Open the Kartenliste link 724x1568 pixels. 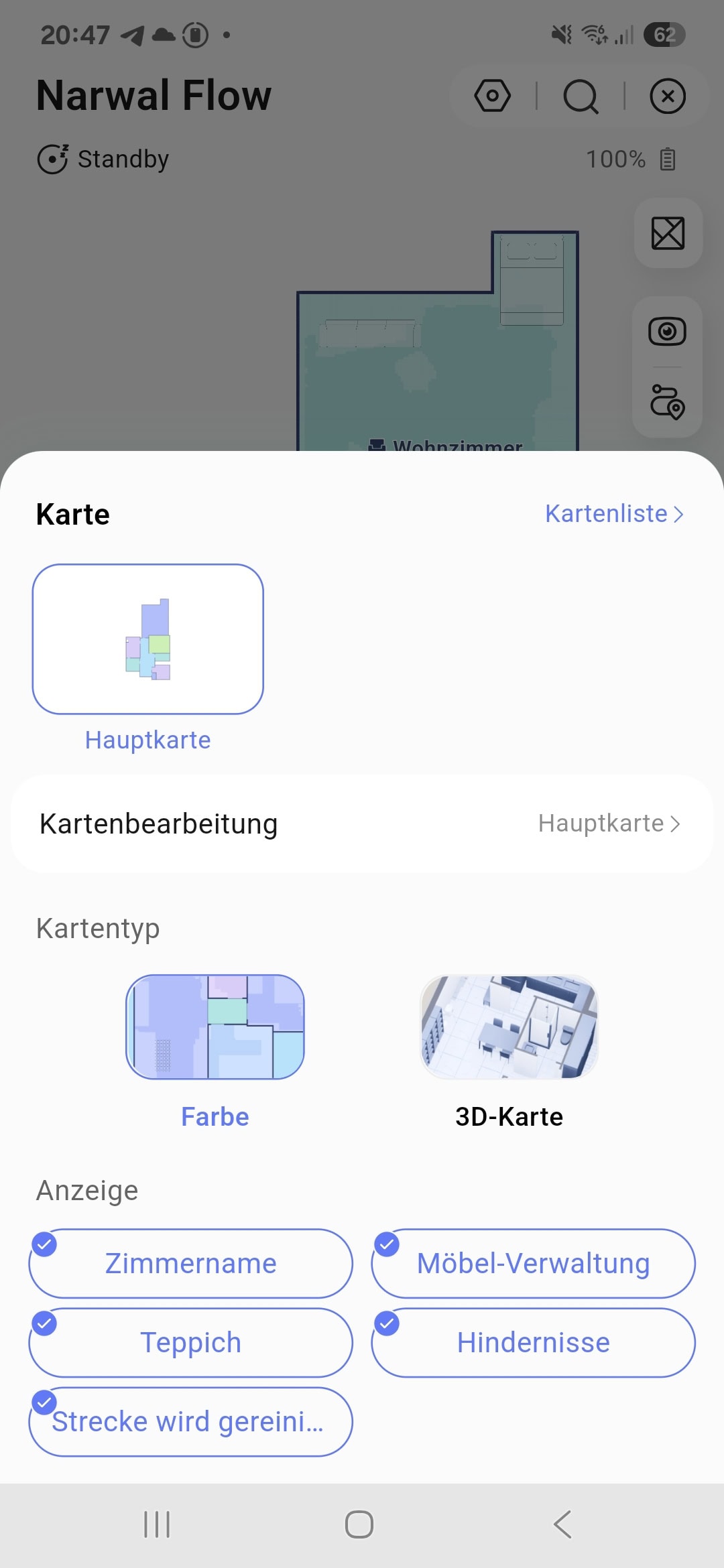click(614, 514)
